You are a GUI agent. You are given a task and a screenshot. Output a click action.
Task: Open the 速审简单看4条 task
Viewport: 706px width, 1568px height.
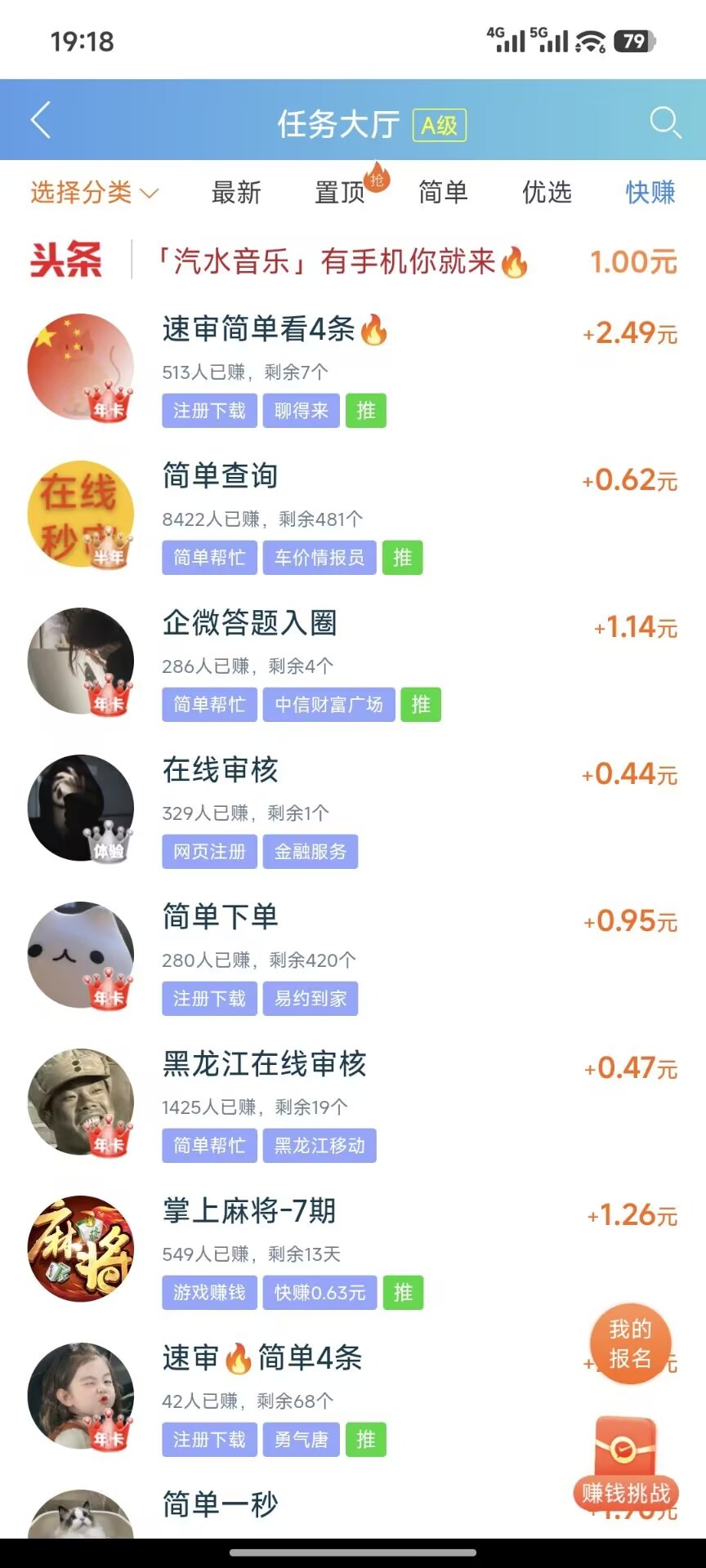click(275, 330)
